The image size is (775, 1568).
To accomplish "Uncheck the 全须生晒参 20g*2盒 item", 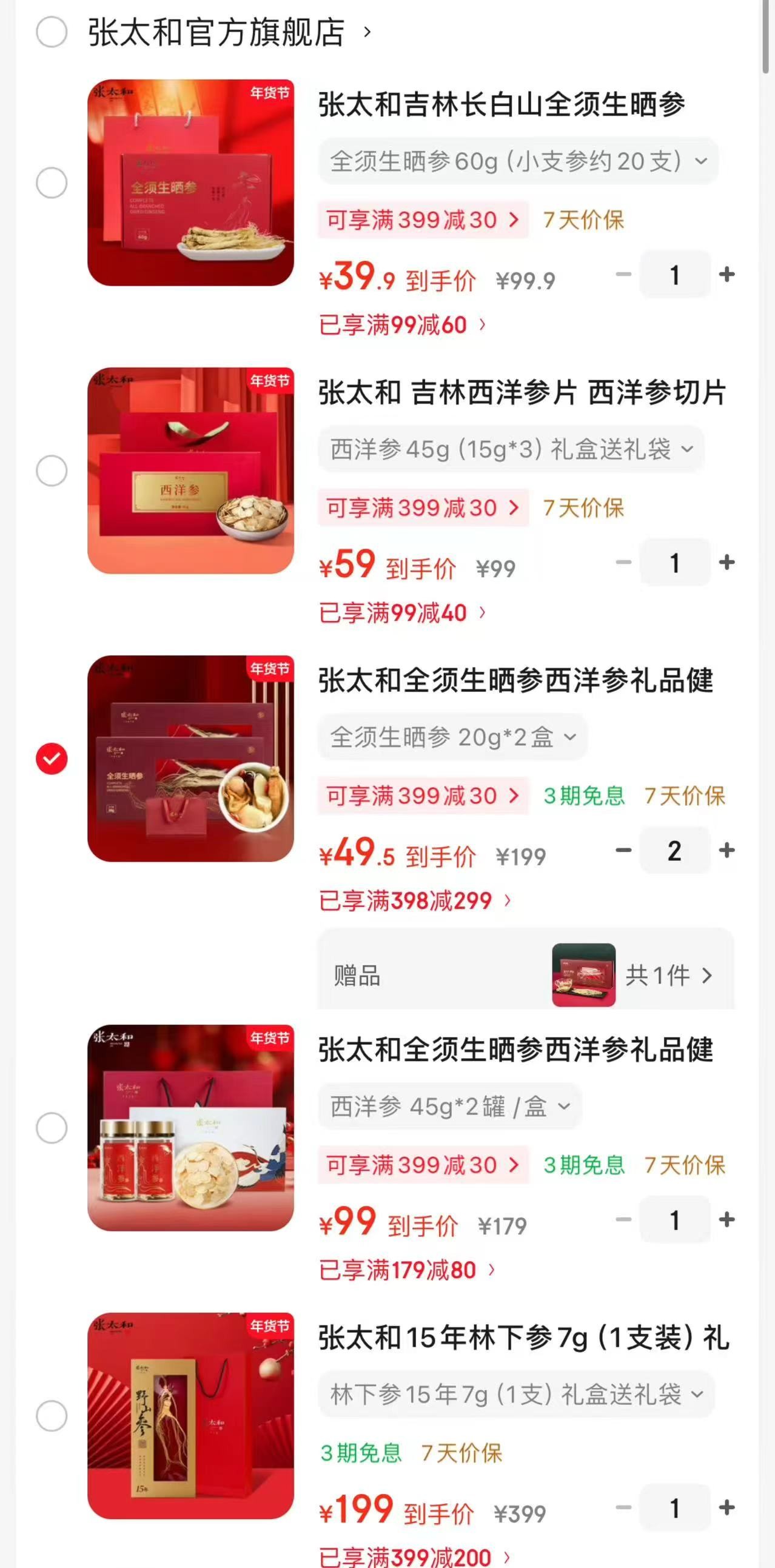I will [x=52, y=759].
